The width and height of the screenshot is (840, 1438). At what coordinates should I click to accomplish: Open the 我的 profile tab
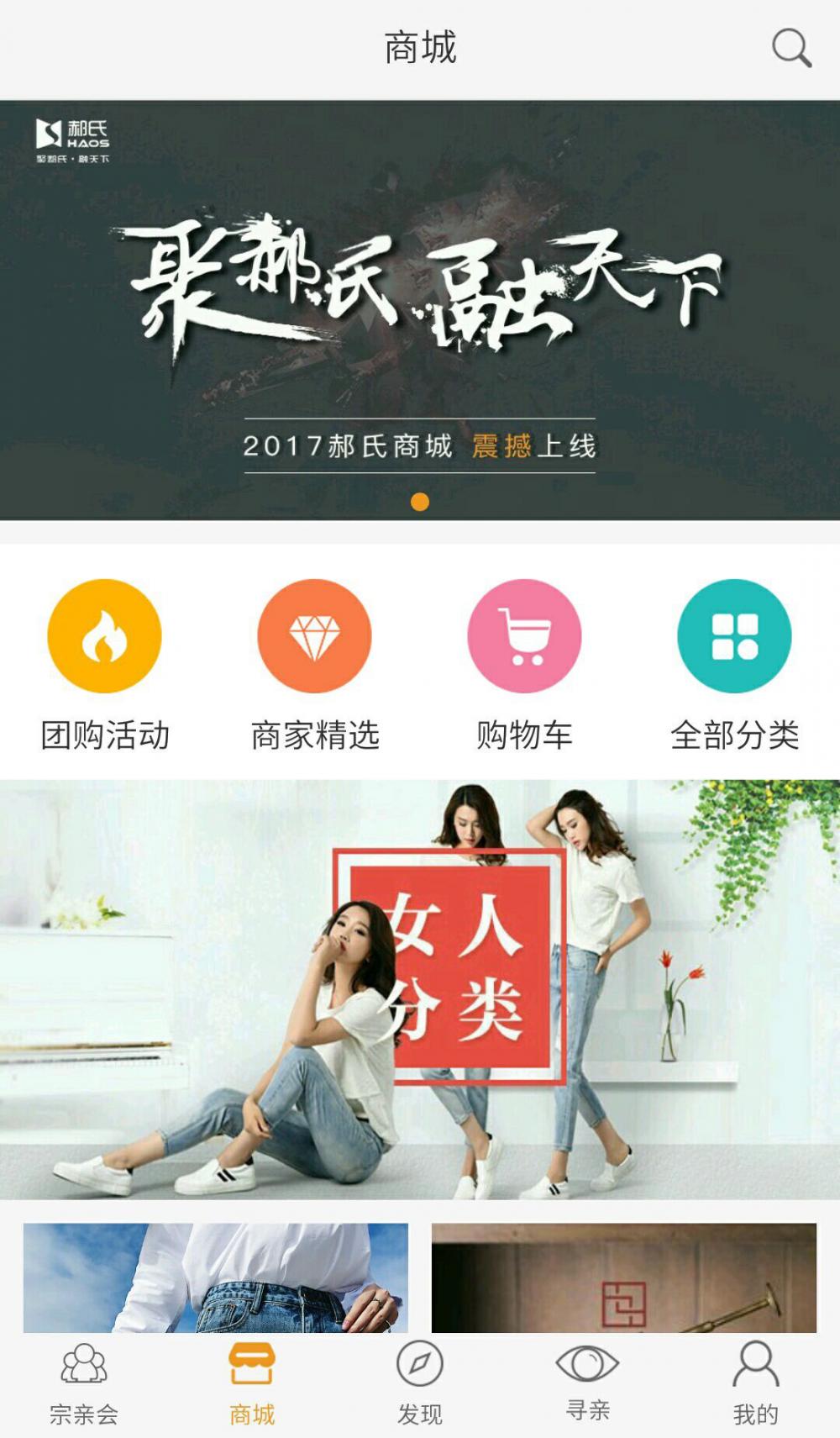[756, 1385]
